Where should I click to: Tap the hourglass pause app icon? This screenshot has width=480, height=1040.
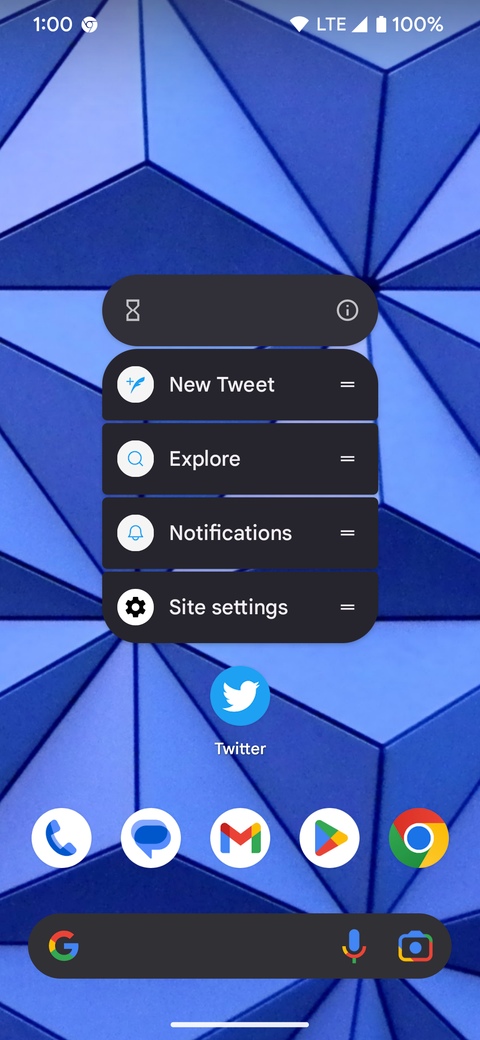133,310
